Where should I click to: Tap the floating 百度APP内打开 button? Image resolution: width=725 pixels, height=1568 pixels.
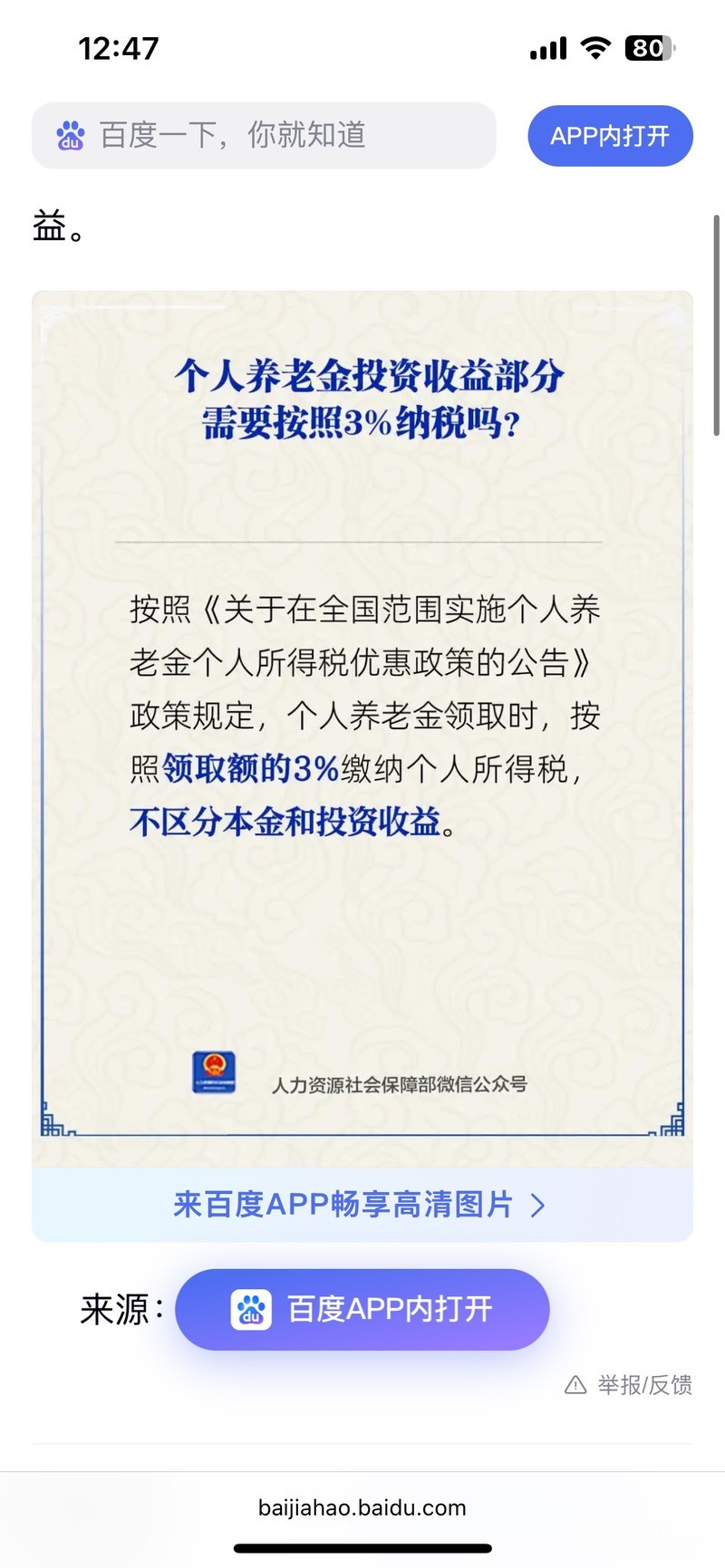(x=362, y=1309)
